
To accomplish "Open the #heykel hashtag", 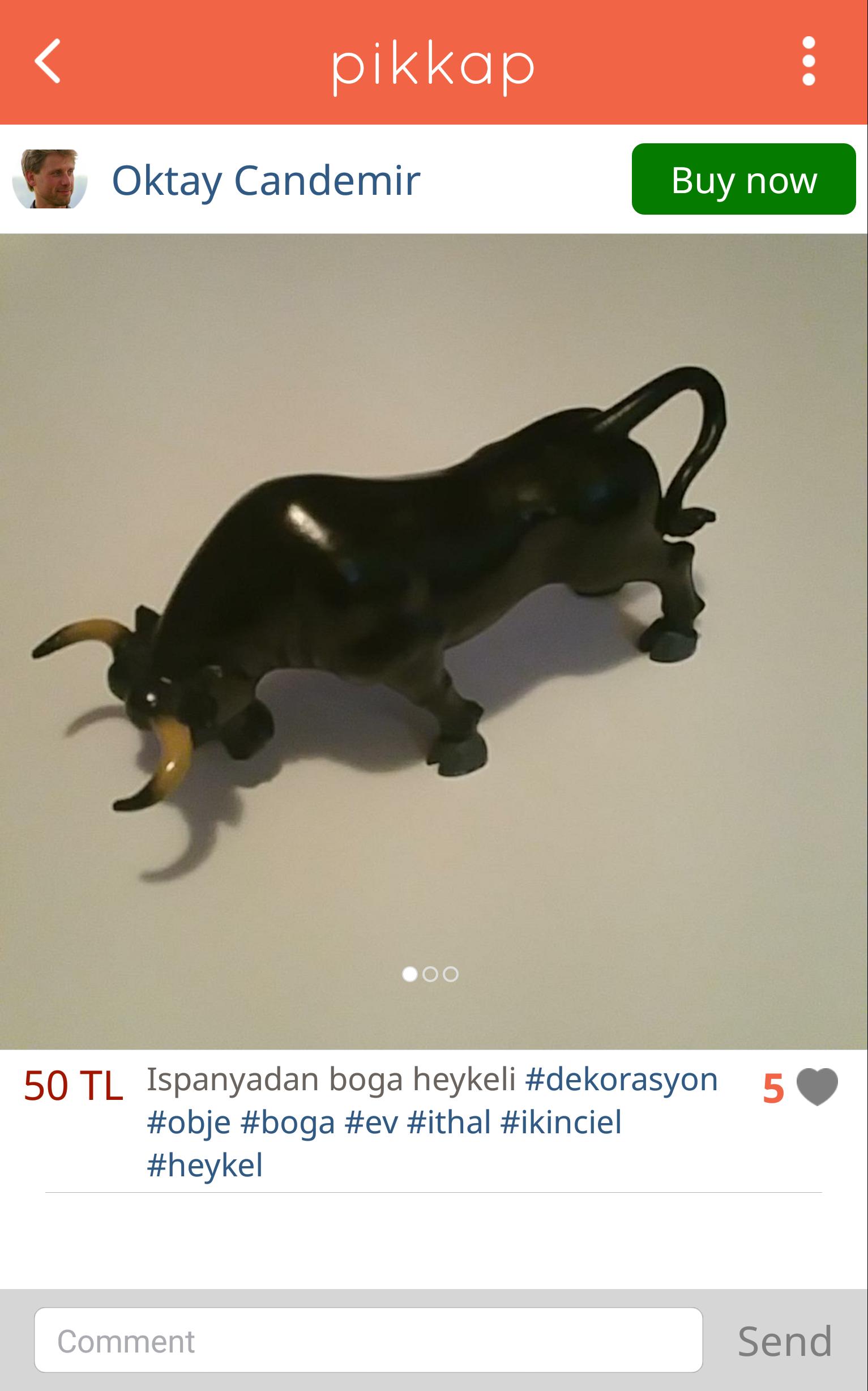I will 205,1165.
